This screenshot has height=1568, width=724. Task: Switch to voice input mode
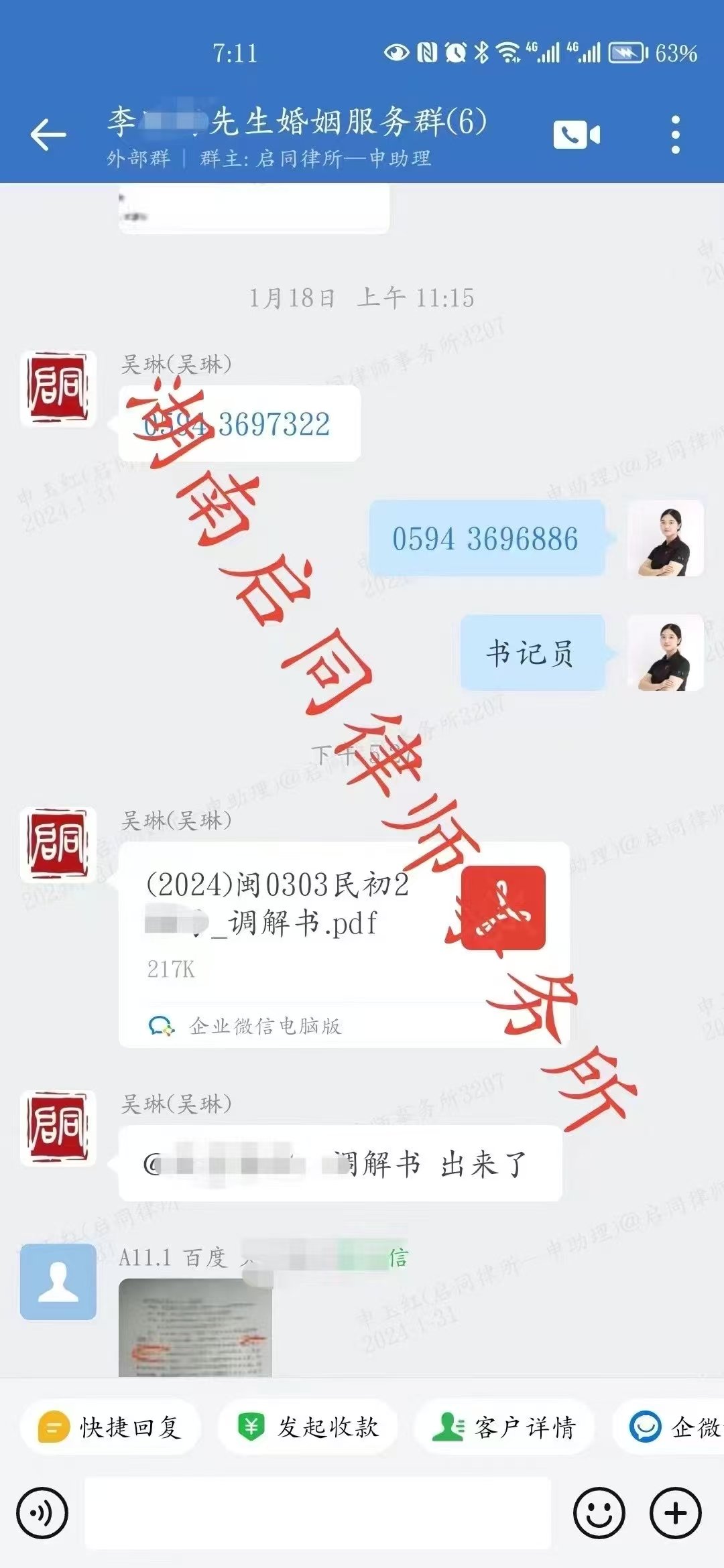pyautogui.click(x=42, y=1513)
